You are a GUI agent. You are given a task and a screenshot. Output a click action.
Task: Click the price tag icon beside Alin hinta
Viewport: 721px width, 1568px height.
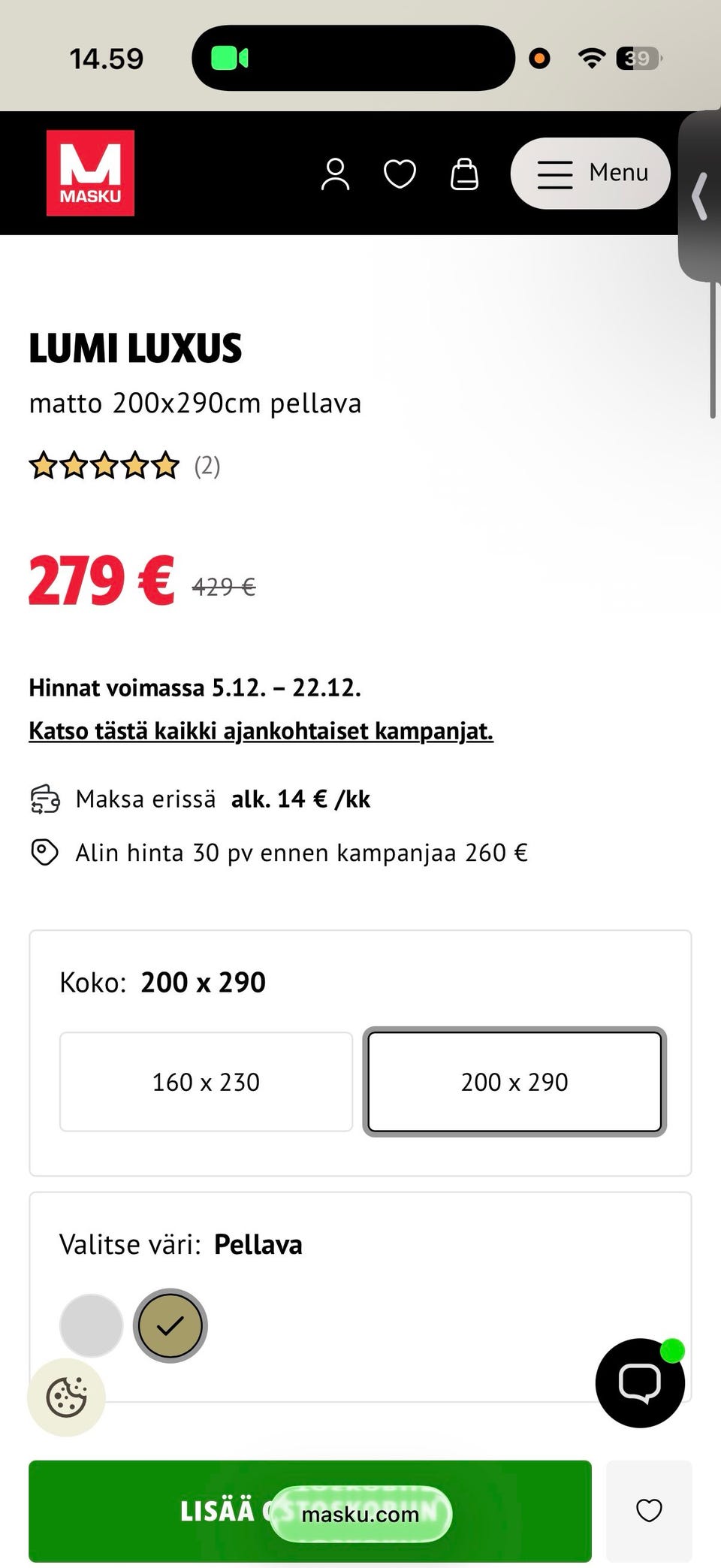45,852
